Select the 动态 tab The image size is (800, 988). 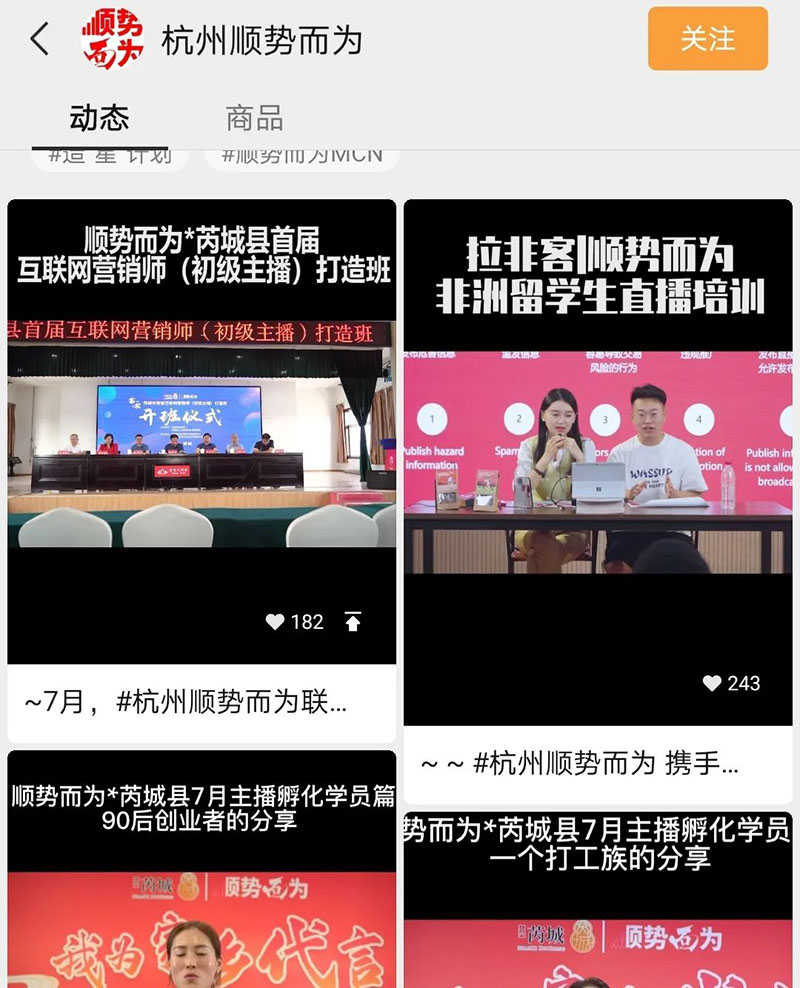pyautogui.click(x=99, y=118)
